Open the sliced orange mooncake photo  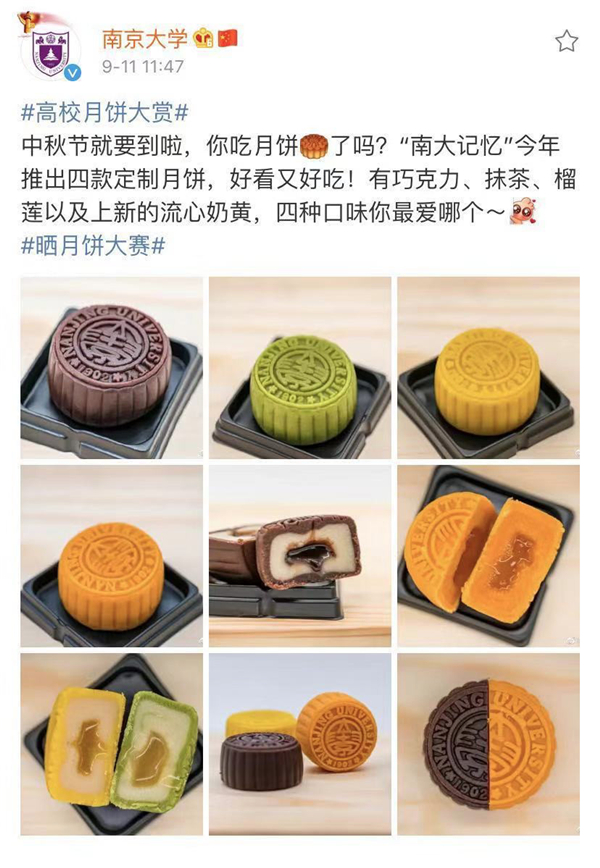[x=488, y=555]
